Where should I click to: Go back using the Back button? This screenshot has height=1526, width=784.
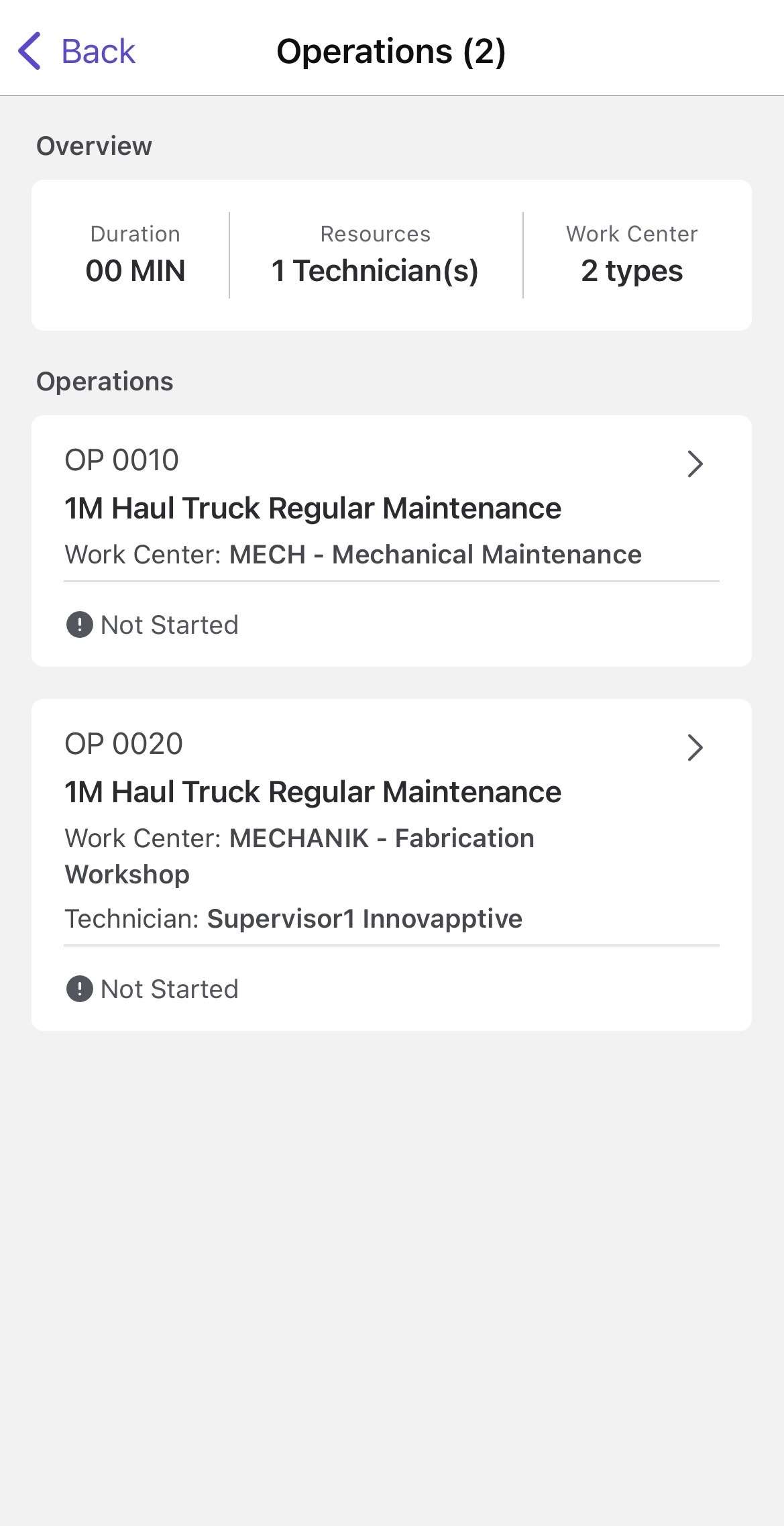click(76, 52)
